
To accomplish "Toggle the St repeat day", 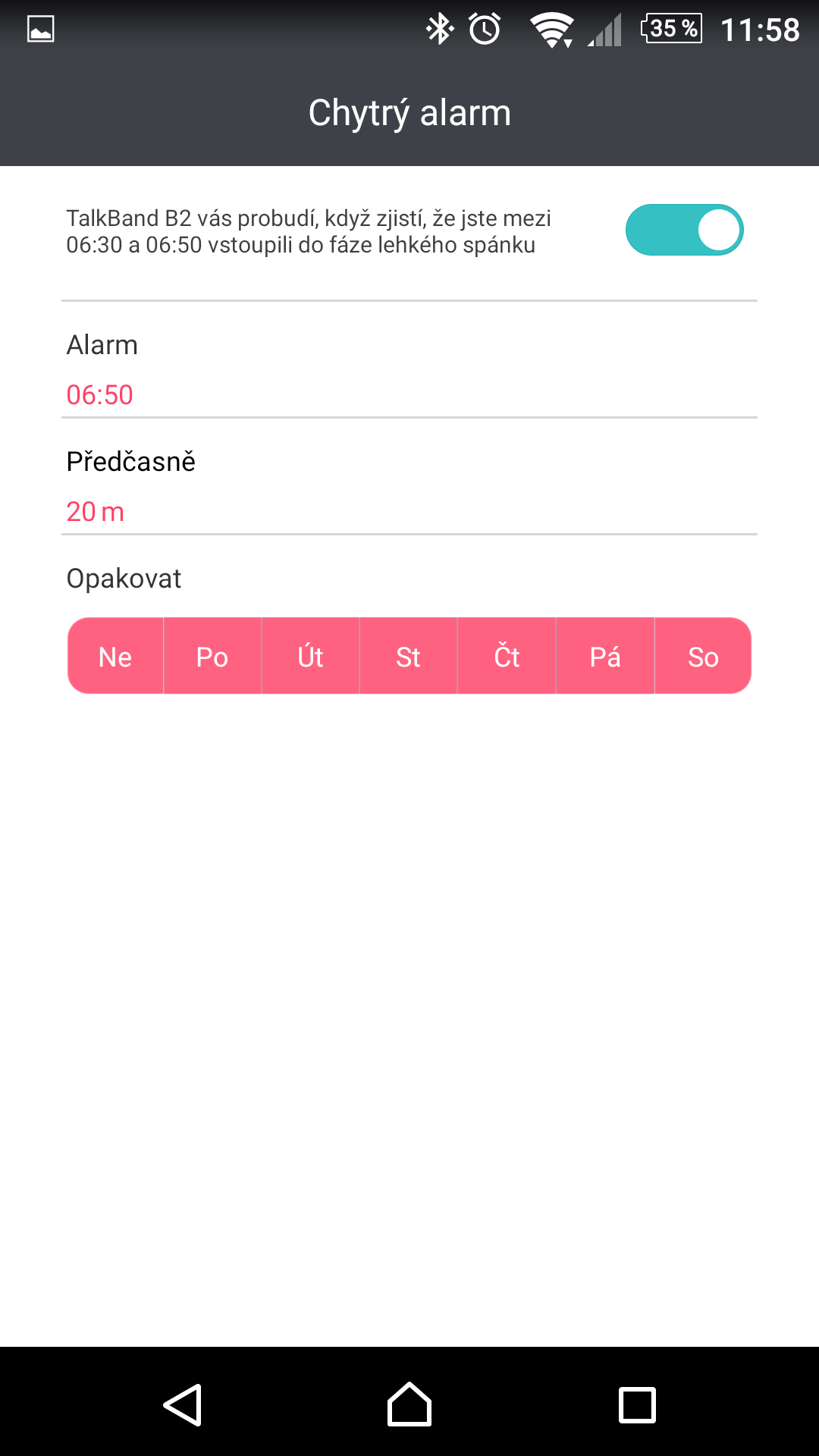I will (409, 656).
